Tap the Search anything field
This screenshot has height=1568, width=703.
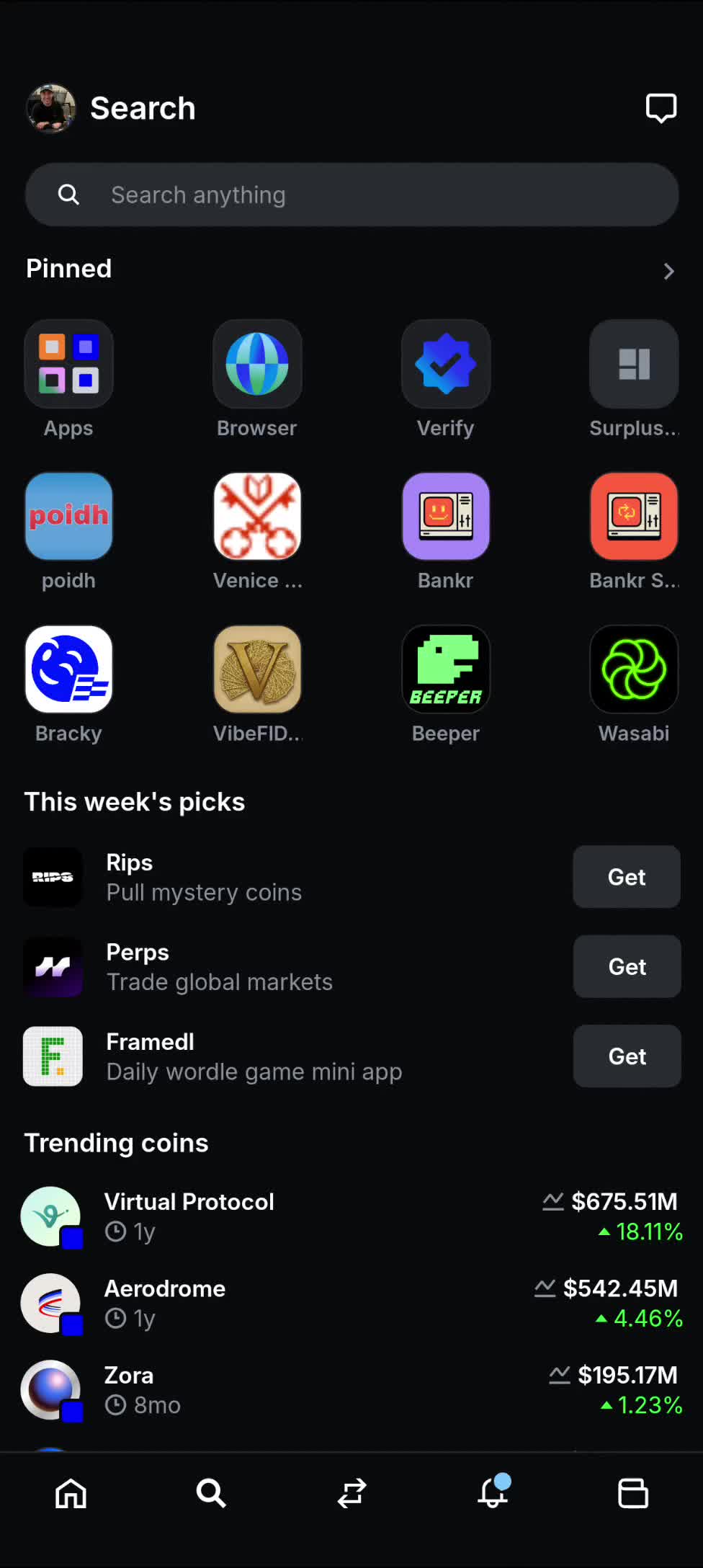pyautogui.click(x=351, y=195)
